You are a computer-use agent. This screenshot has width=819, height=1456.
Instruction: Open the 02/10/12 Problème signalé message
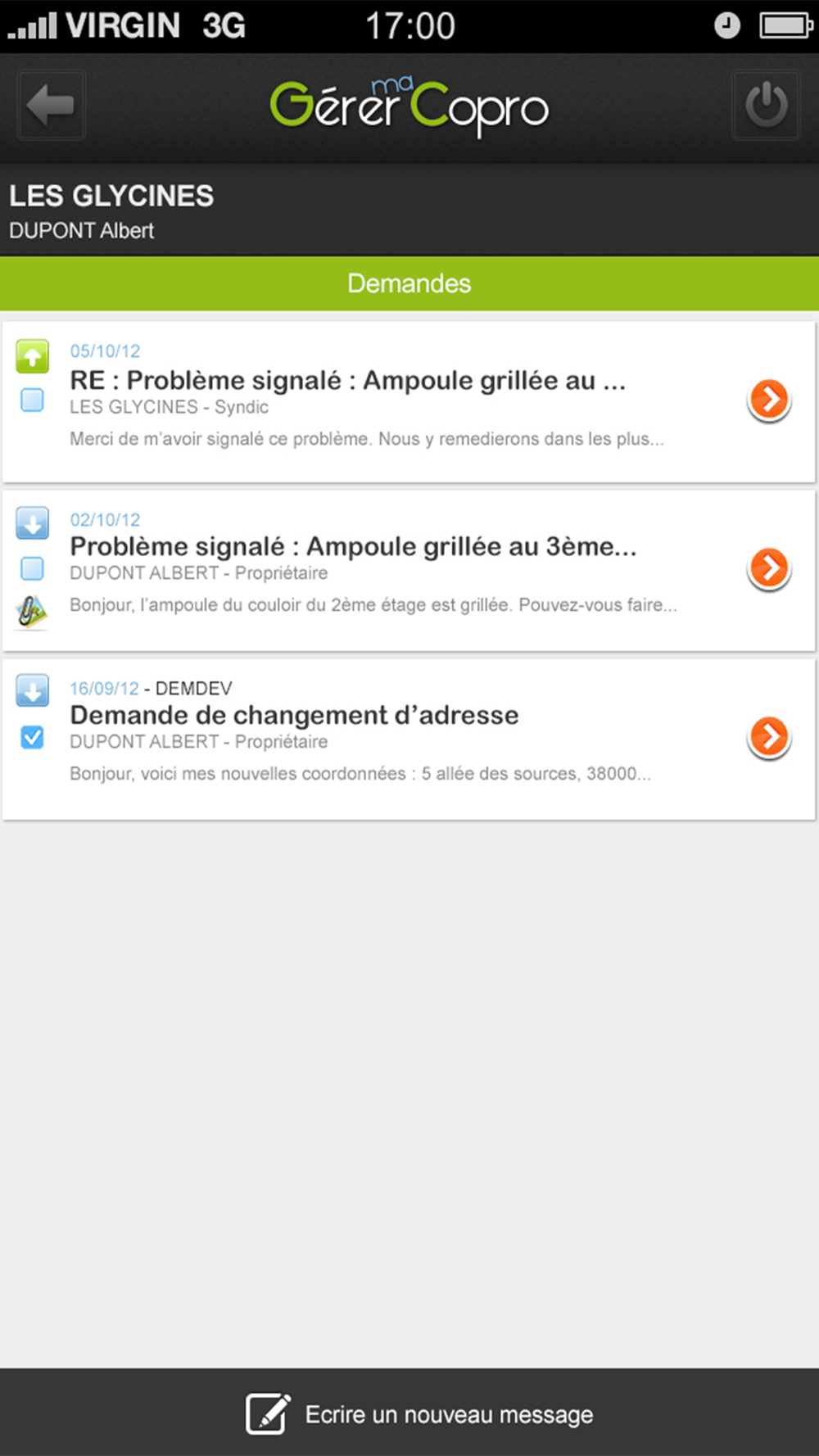409,571
